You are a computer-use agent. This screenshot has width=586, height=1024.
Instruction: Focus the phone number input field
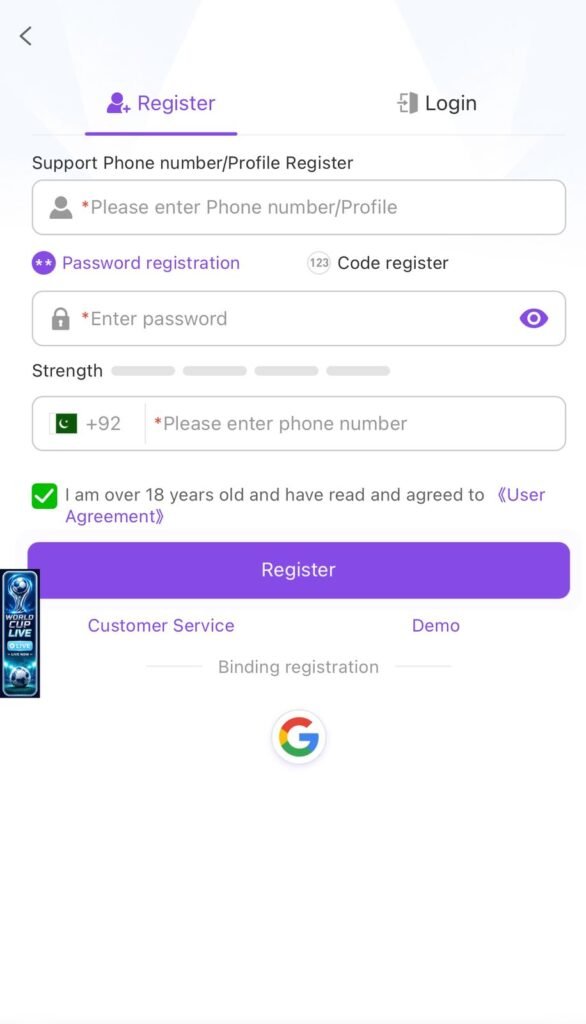(x=353, y=424)
